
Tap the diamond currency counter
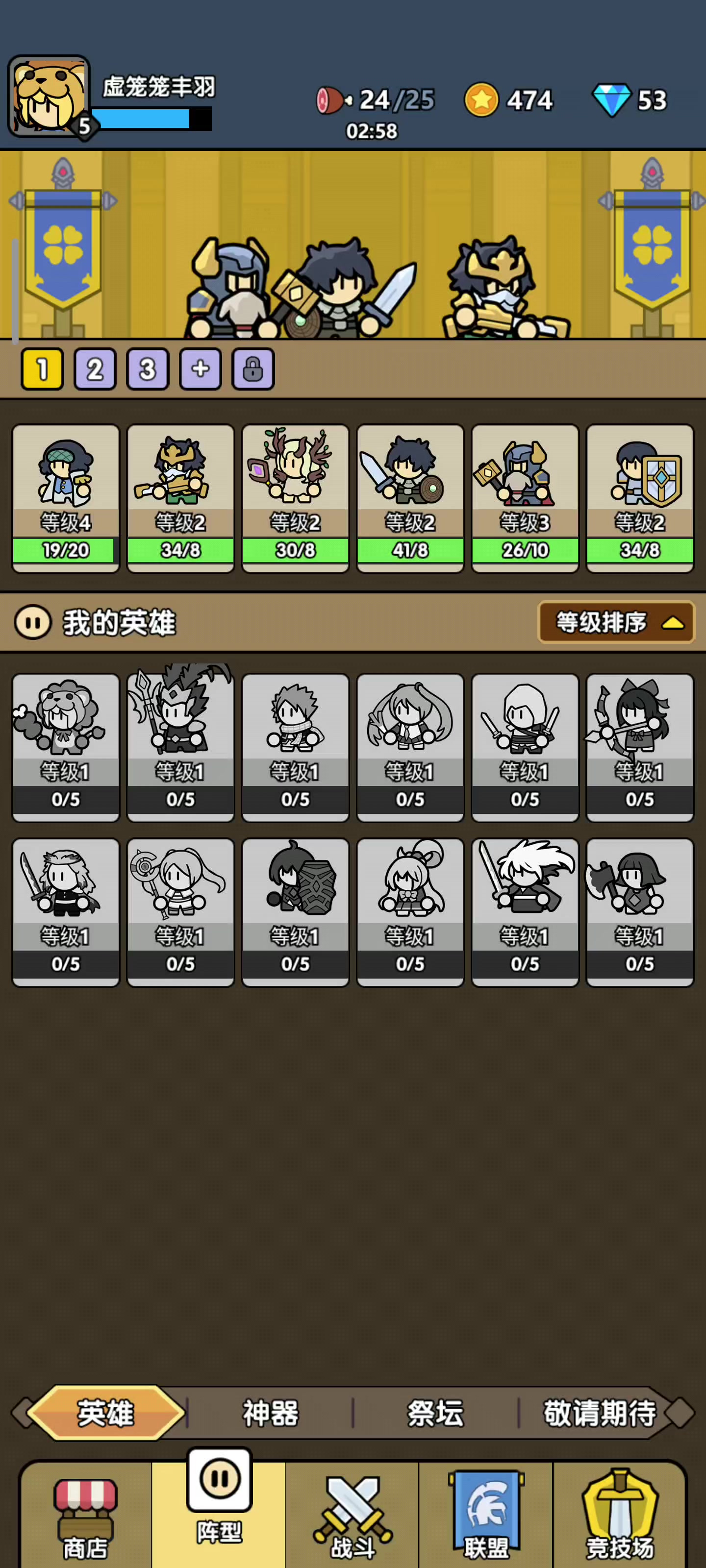pos(630,100)
